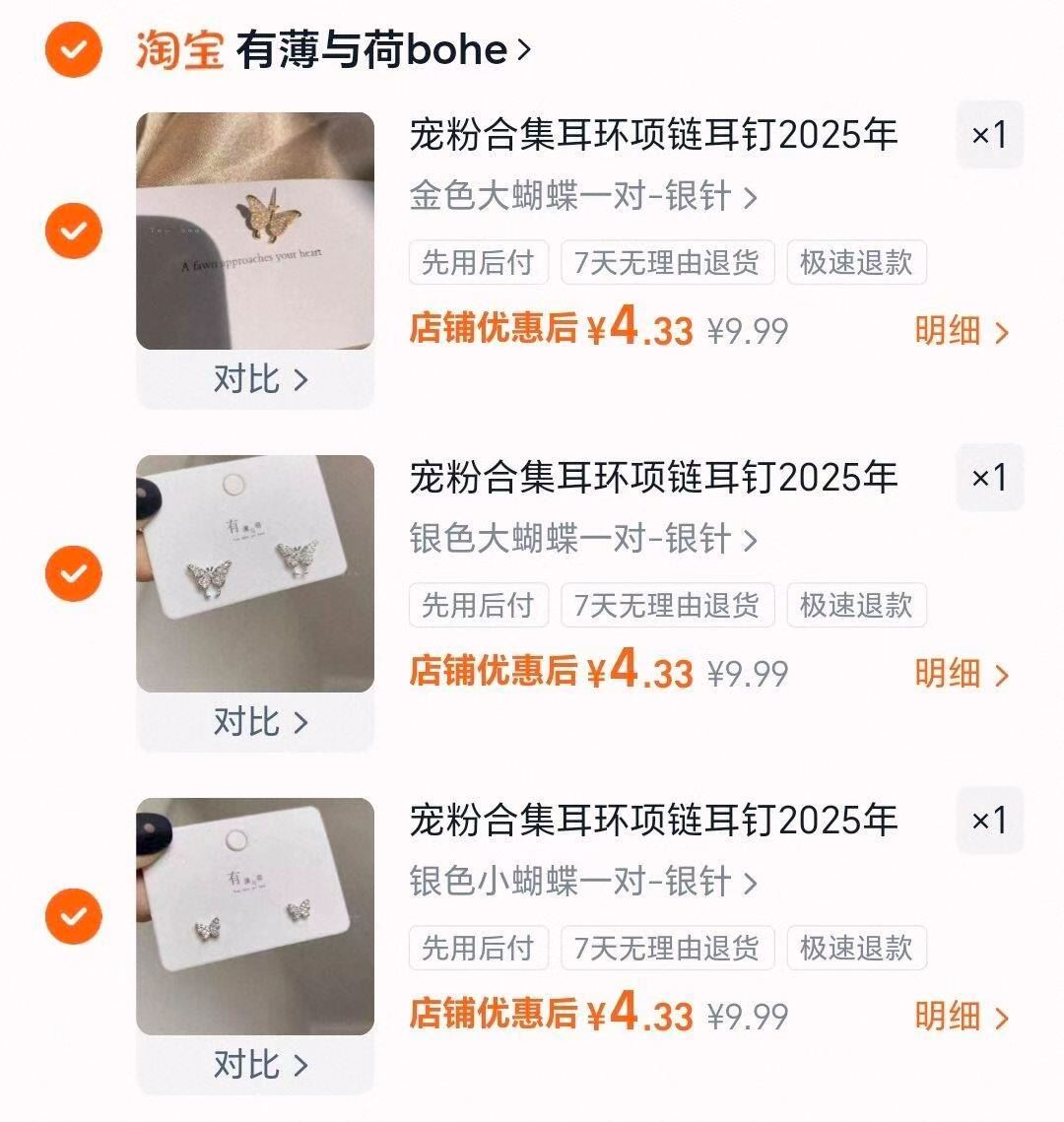Click the 极速退款 tag on third item
The width and height of the screenshot is (1064, 1122).
(x=856, y=948)
